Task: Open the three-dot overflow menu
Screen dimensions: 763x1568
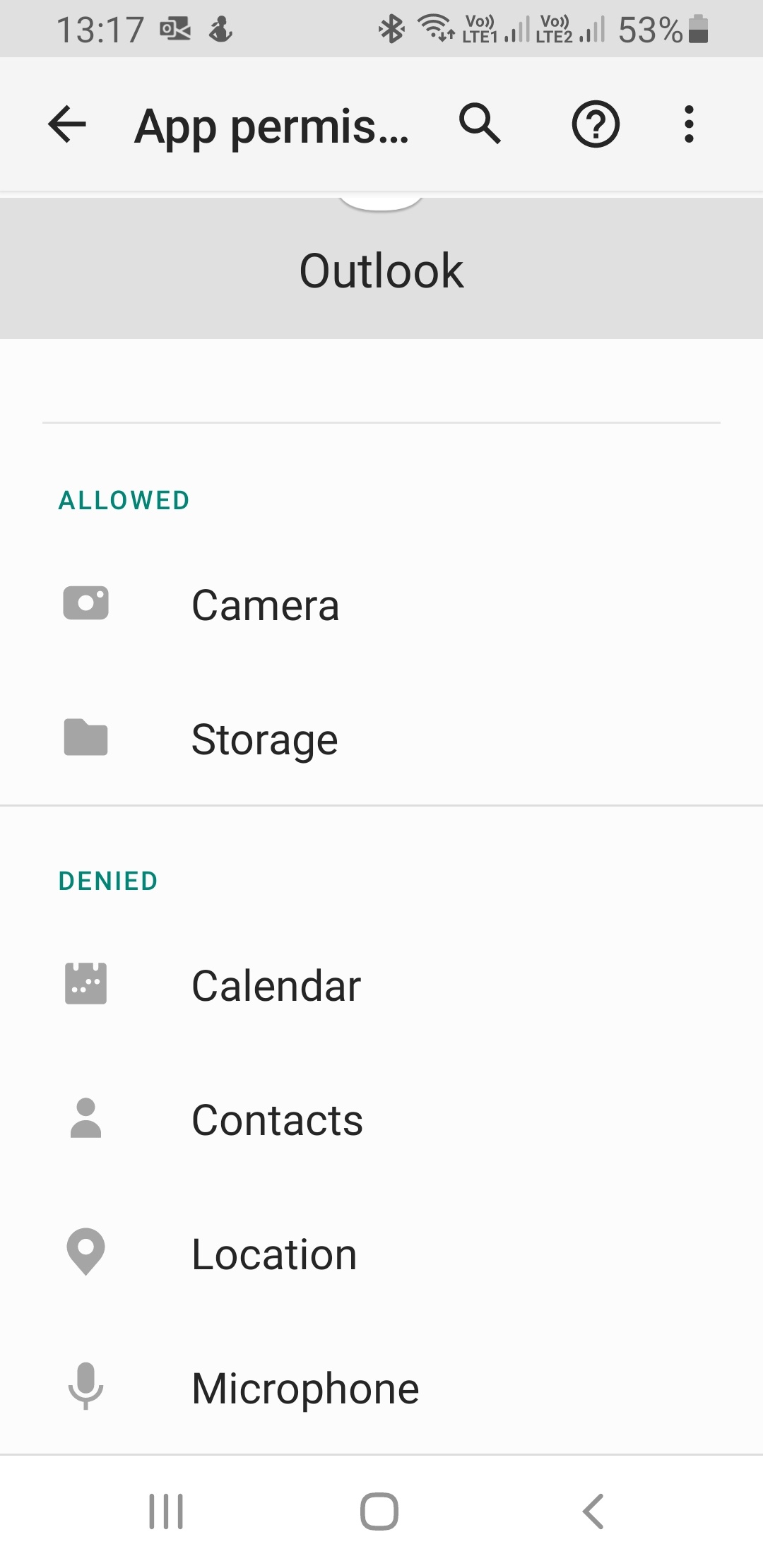Action: pyautogui.click(x=689, y=124)
